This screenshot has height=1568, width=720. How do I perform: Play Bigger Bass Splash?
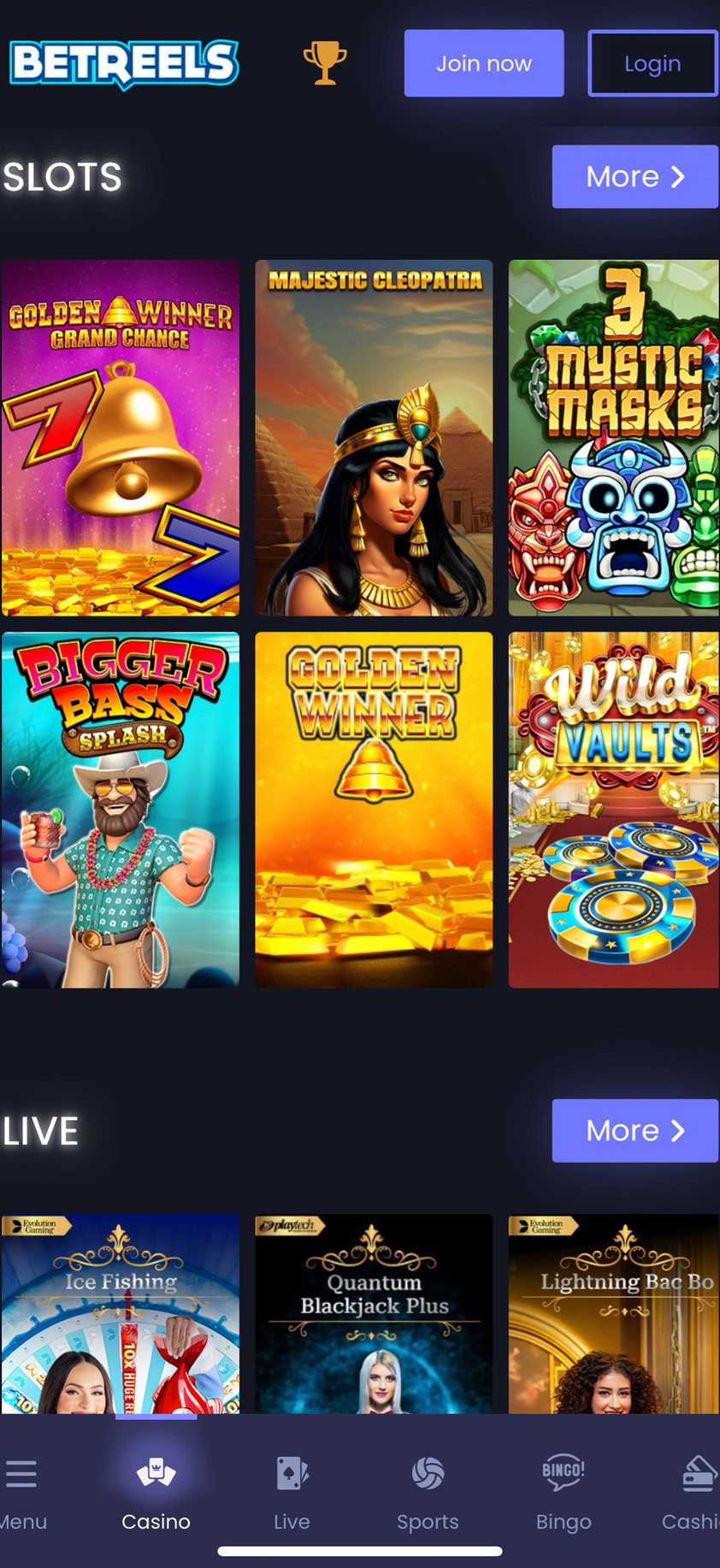coord(121,810)
